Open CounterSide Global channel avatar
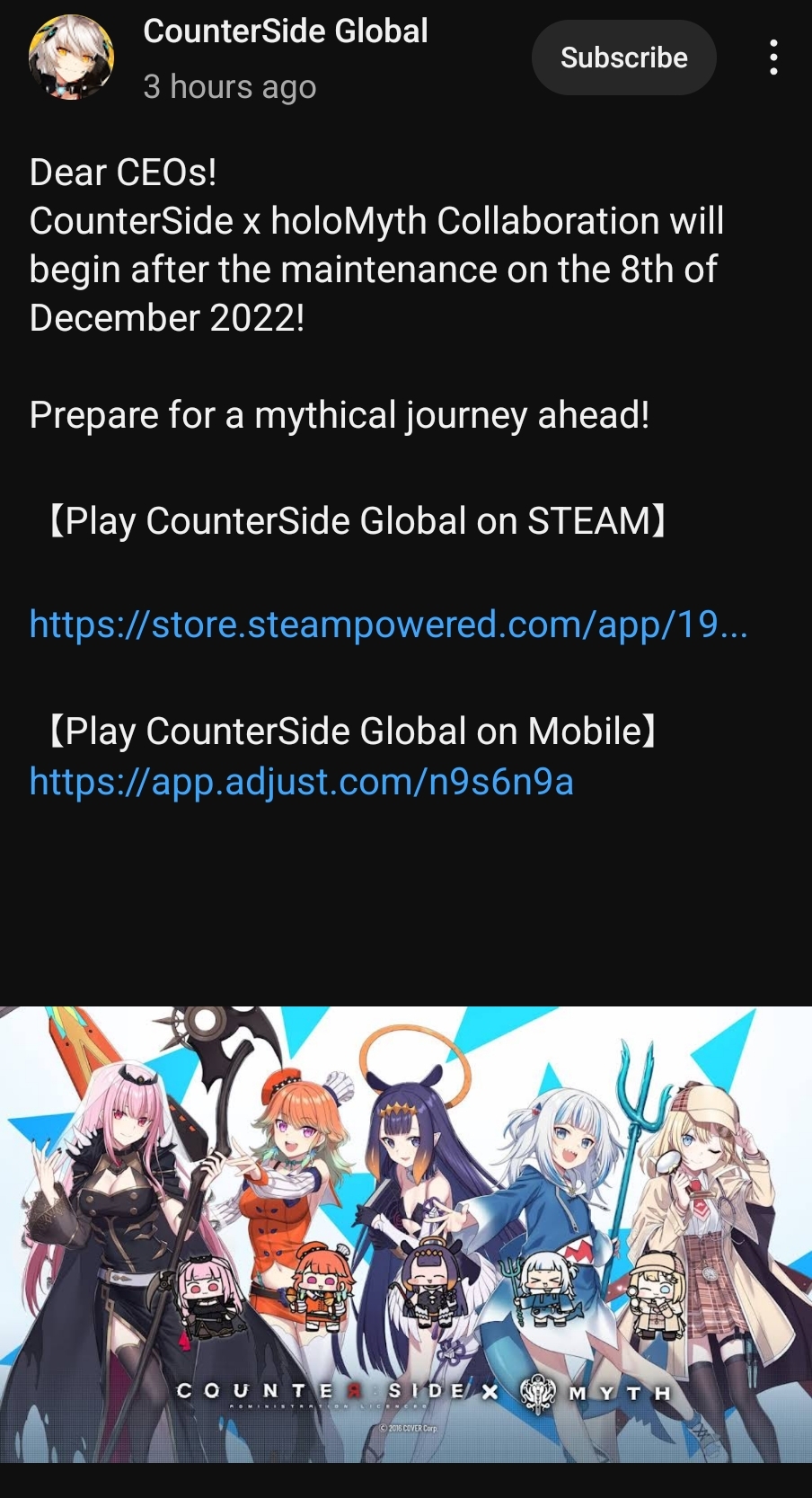This screenshot has height=1498, width=812. (x=71, y=58)
